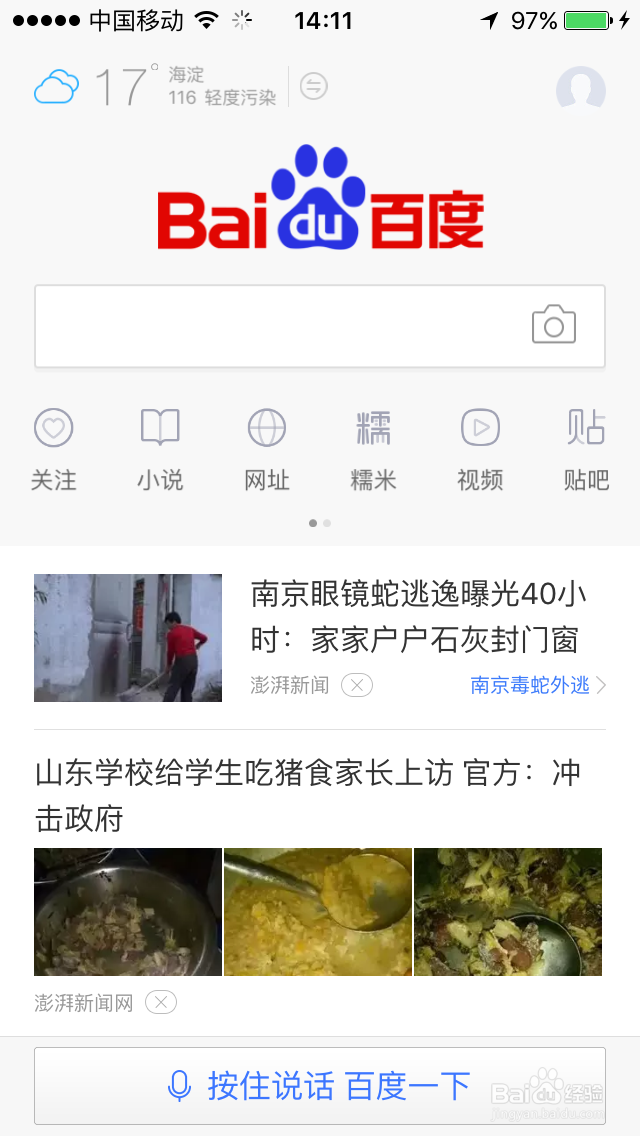Open the 网址 shortcut
The image size is (640, 1136).
267,449
